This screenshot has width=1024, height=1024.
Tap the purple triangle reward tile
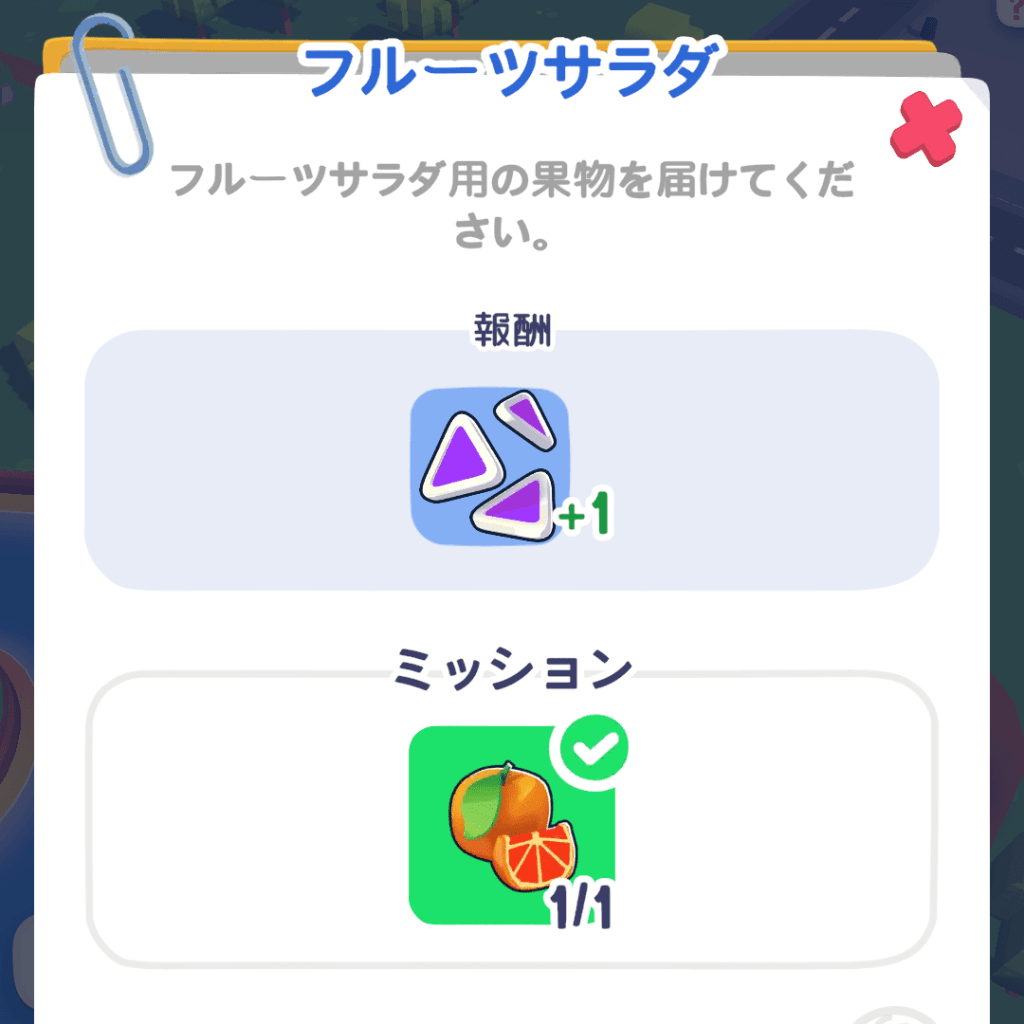(491, 467)
